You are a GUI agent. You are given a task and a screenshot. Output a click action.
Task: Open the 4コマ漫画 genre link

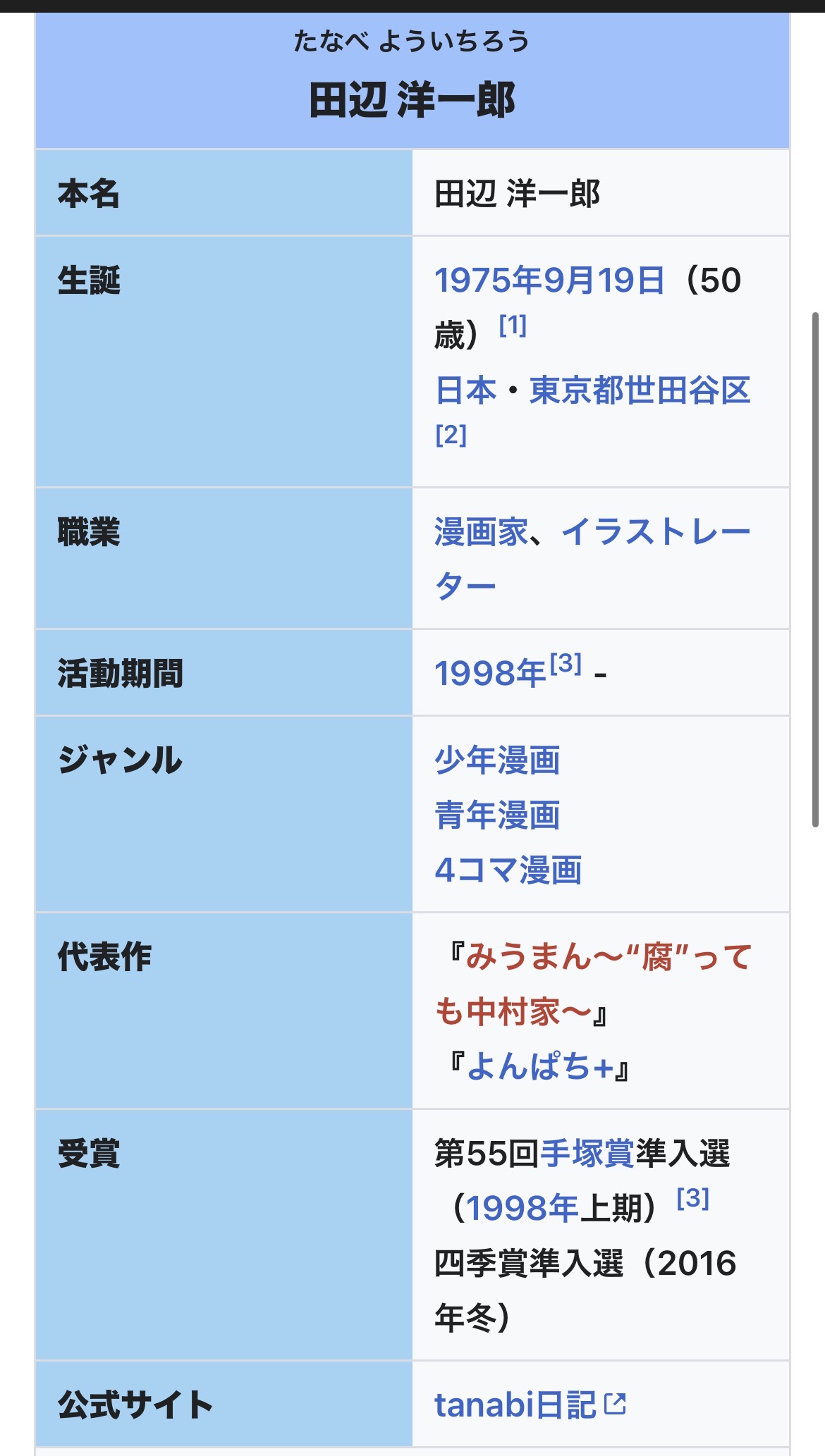[508, 870]
